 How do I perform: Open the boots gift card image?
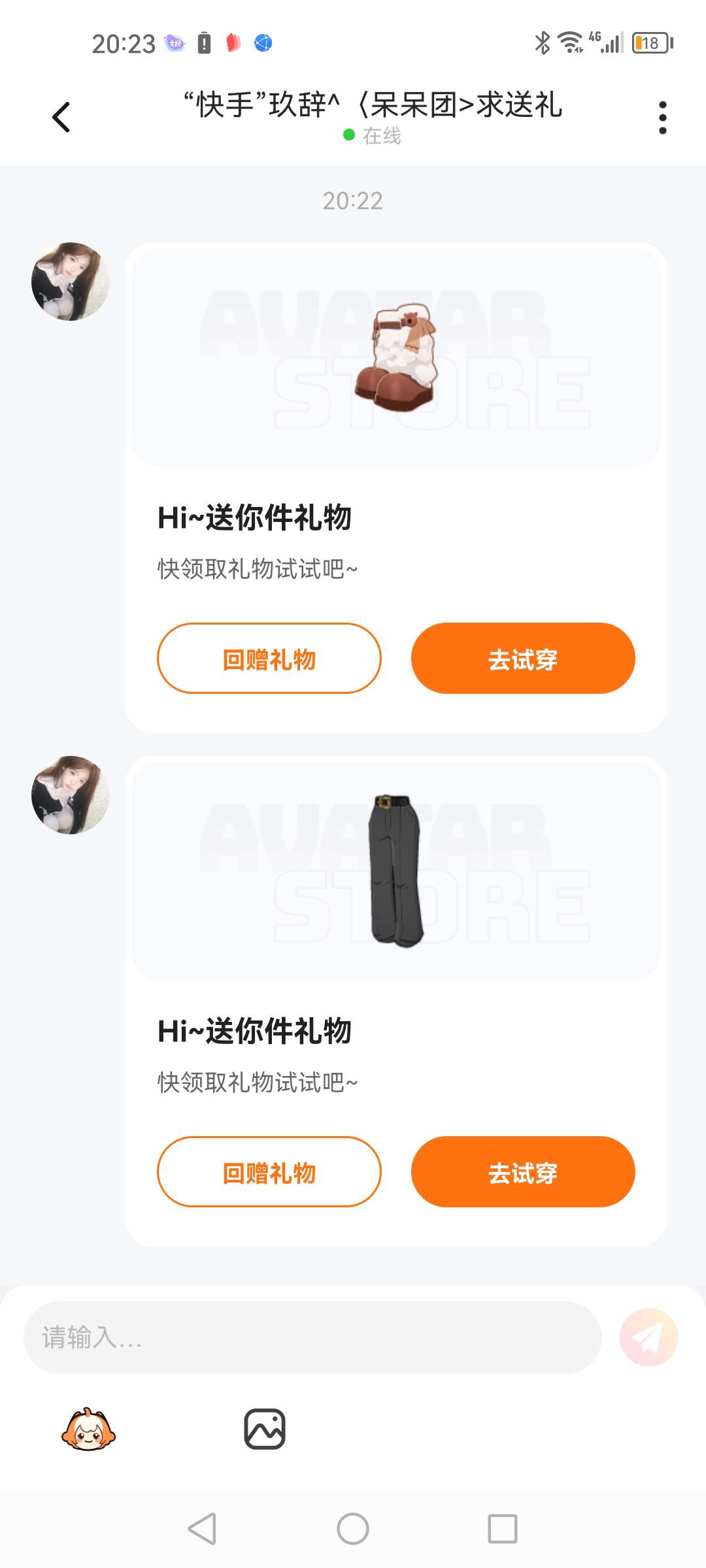coord(396,356)
